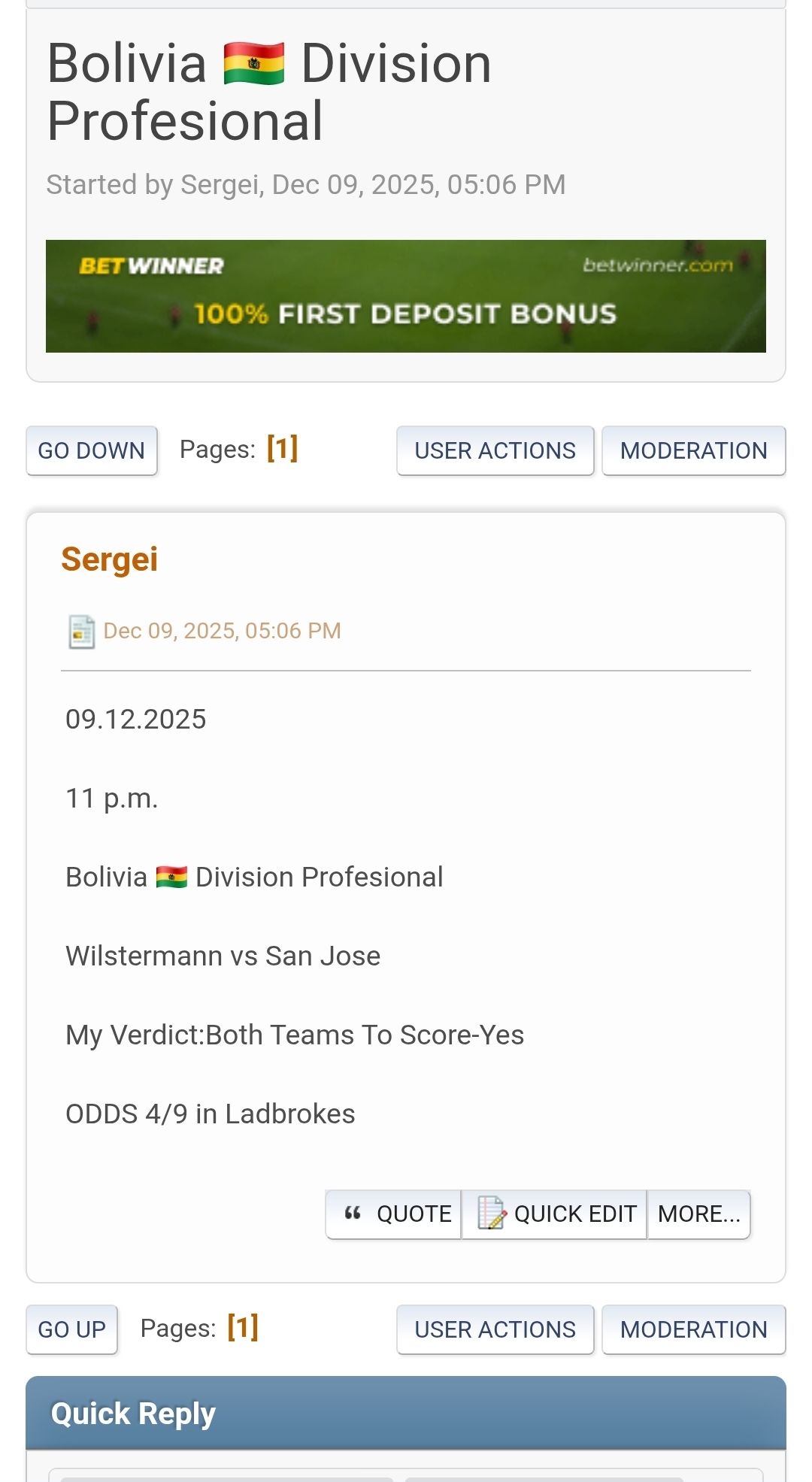Open bottom USER ACTIONS menu

[495, 1329]
